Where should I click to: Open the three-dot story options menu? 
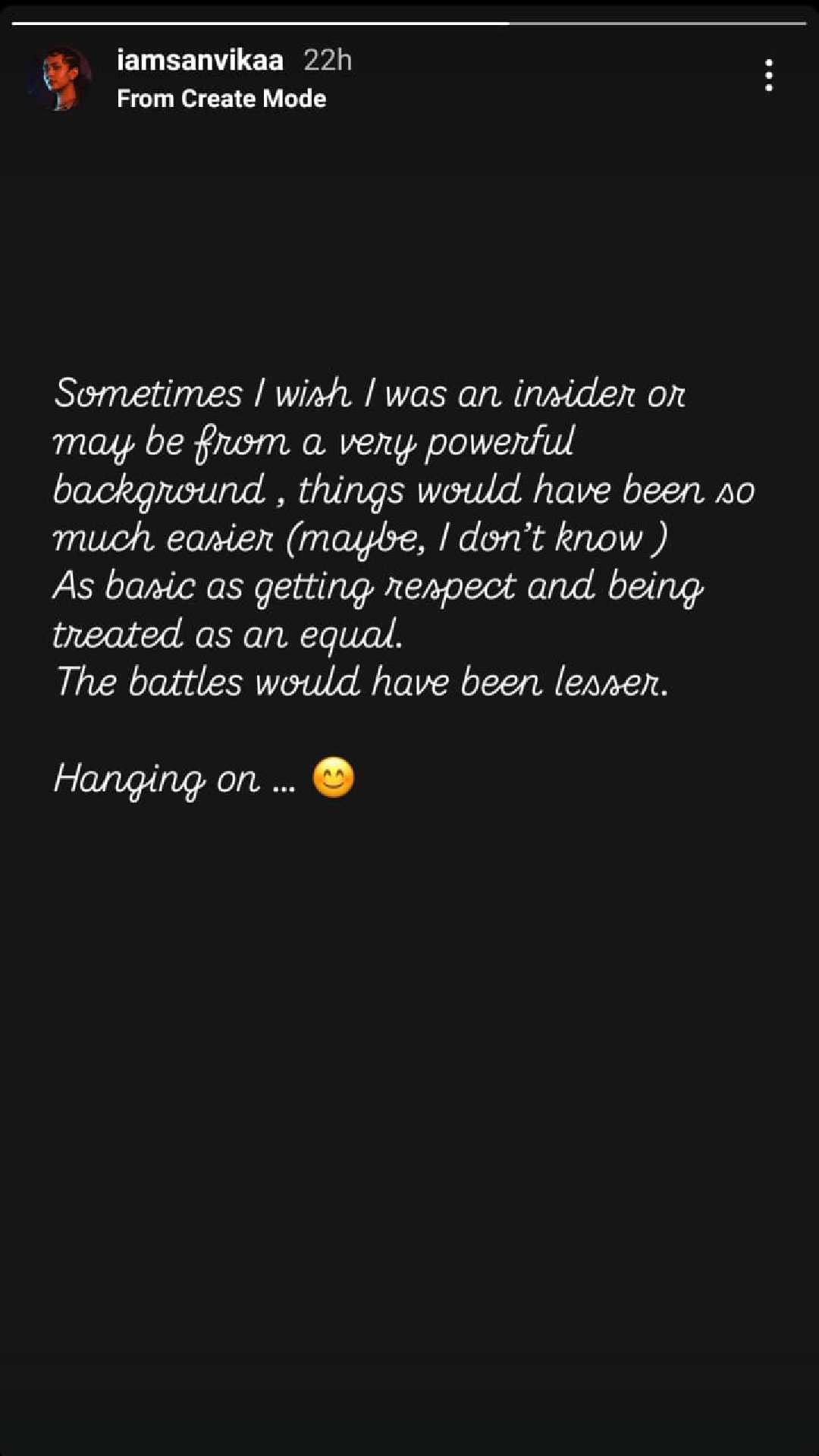768,76
